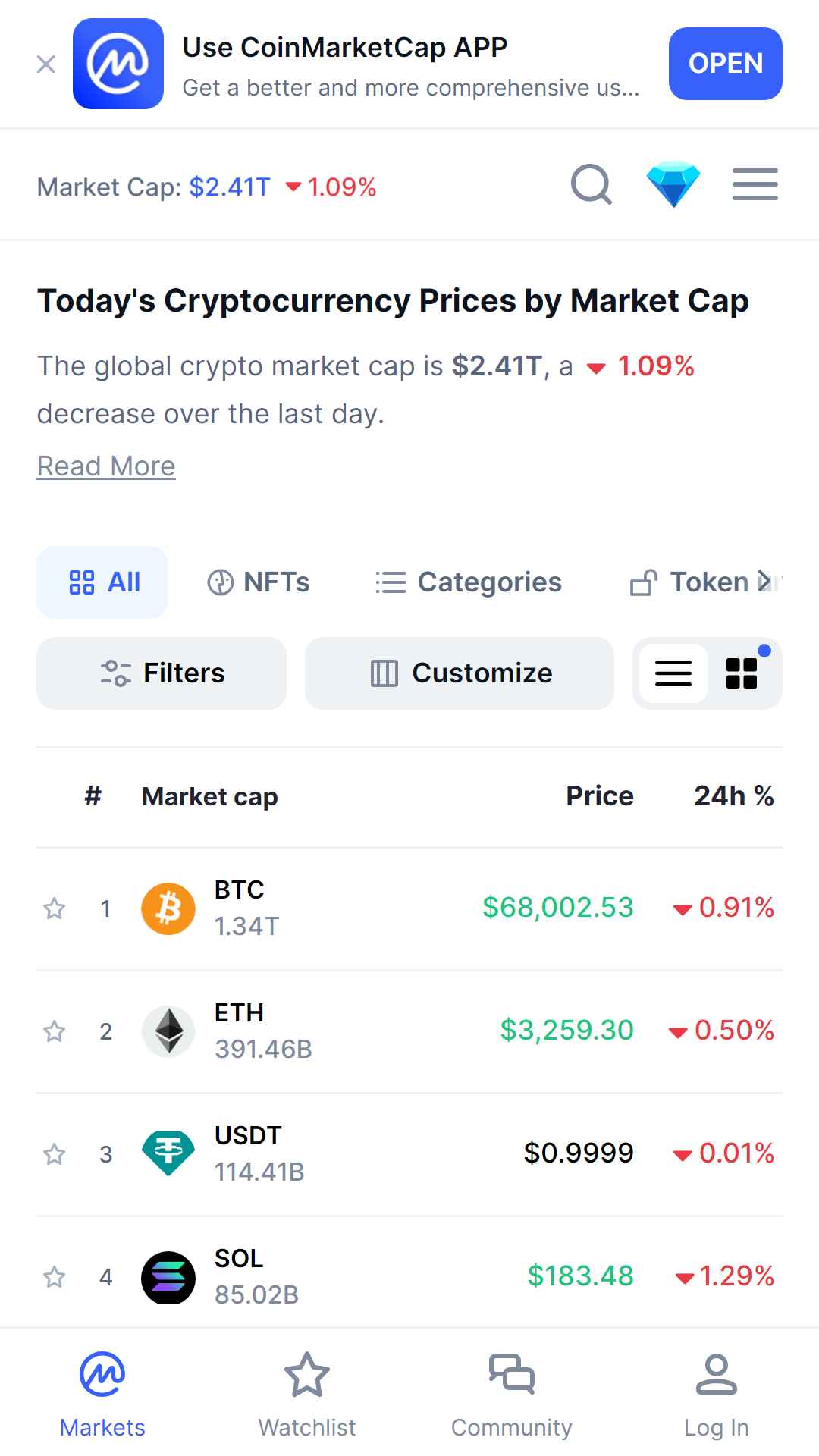Open the search magnifier icon
This screenshot has height=1456, width=819.
(x=591, y=185)
